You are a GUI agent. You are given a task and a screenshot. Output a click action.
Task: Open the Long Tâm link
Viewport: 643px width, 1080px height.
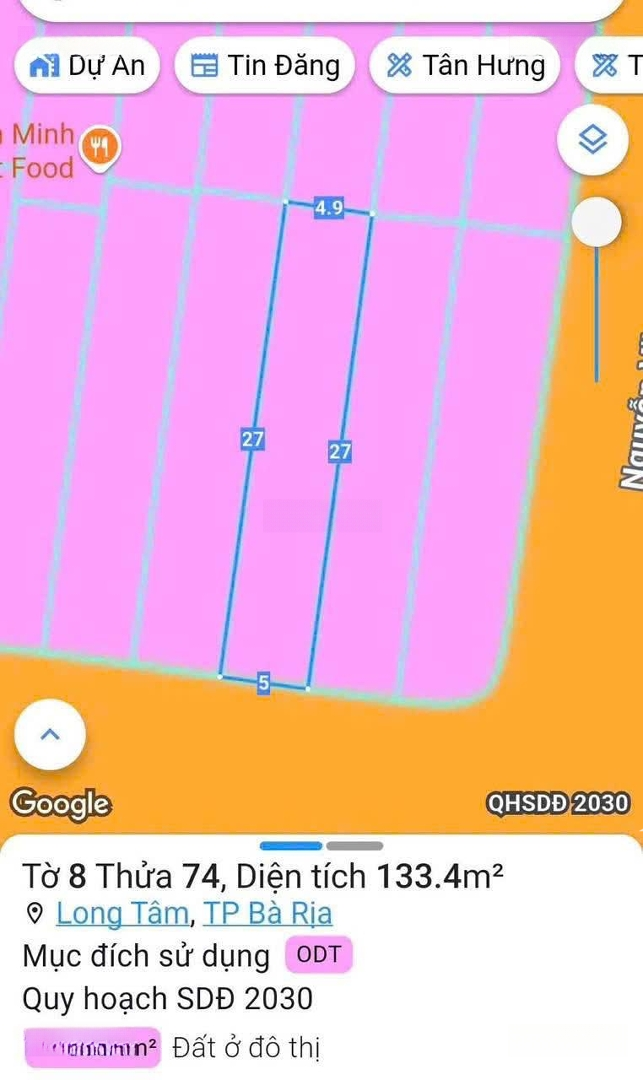click(122, 913)
